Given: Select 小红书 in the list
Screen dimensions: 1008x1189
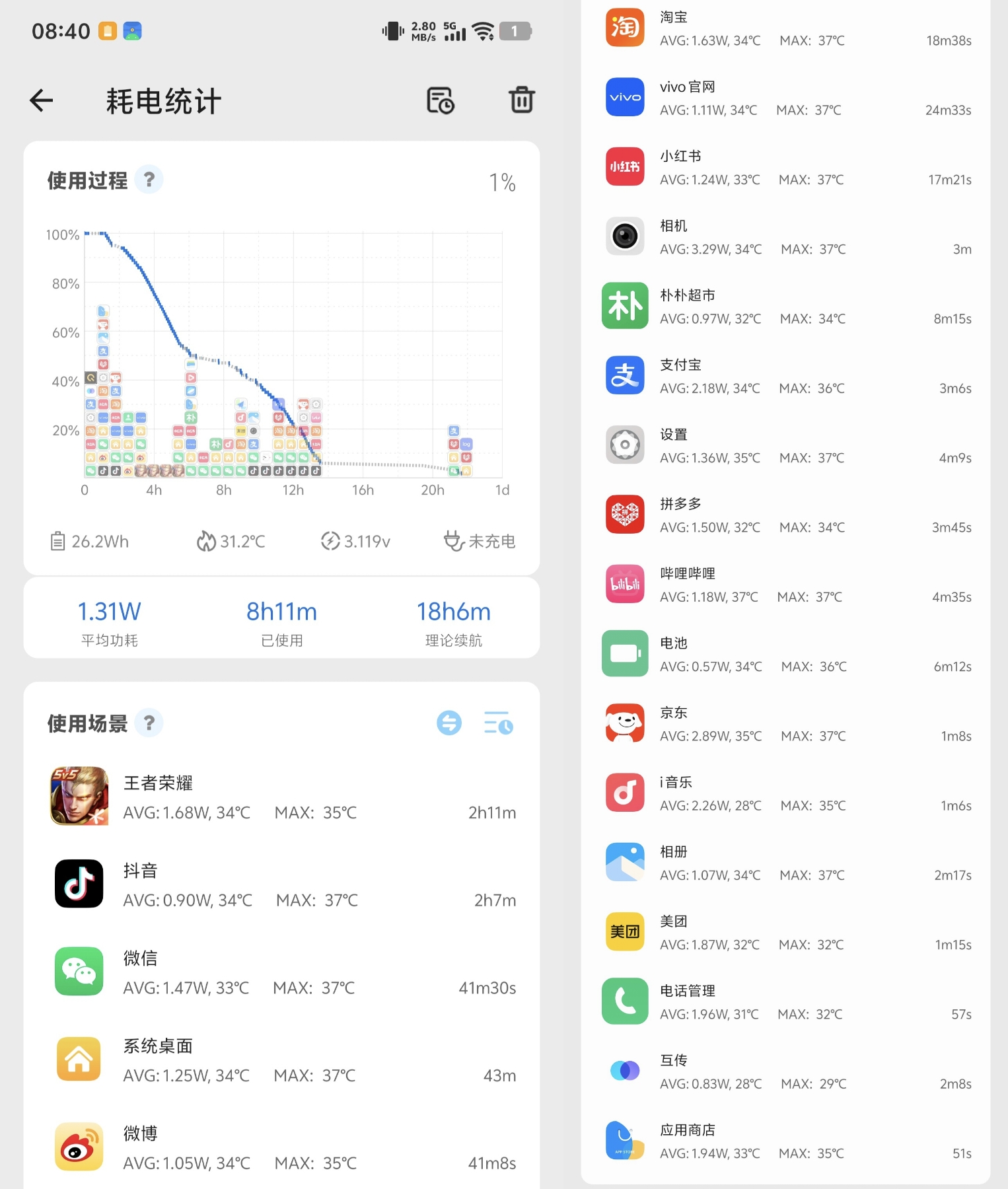Looking at the screenshot, I should point(786,167).
